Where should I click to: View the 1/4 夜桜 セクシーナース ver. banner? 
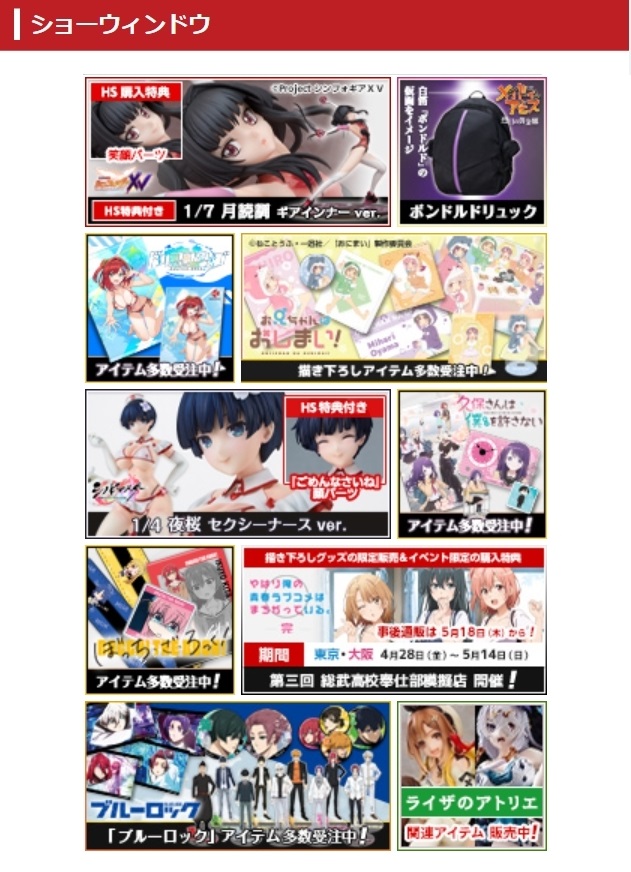pos(237,464)
